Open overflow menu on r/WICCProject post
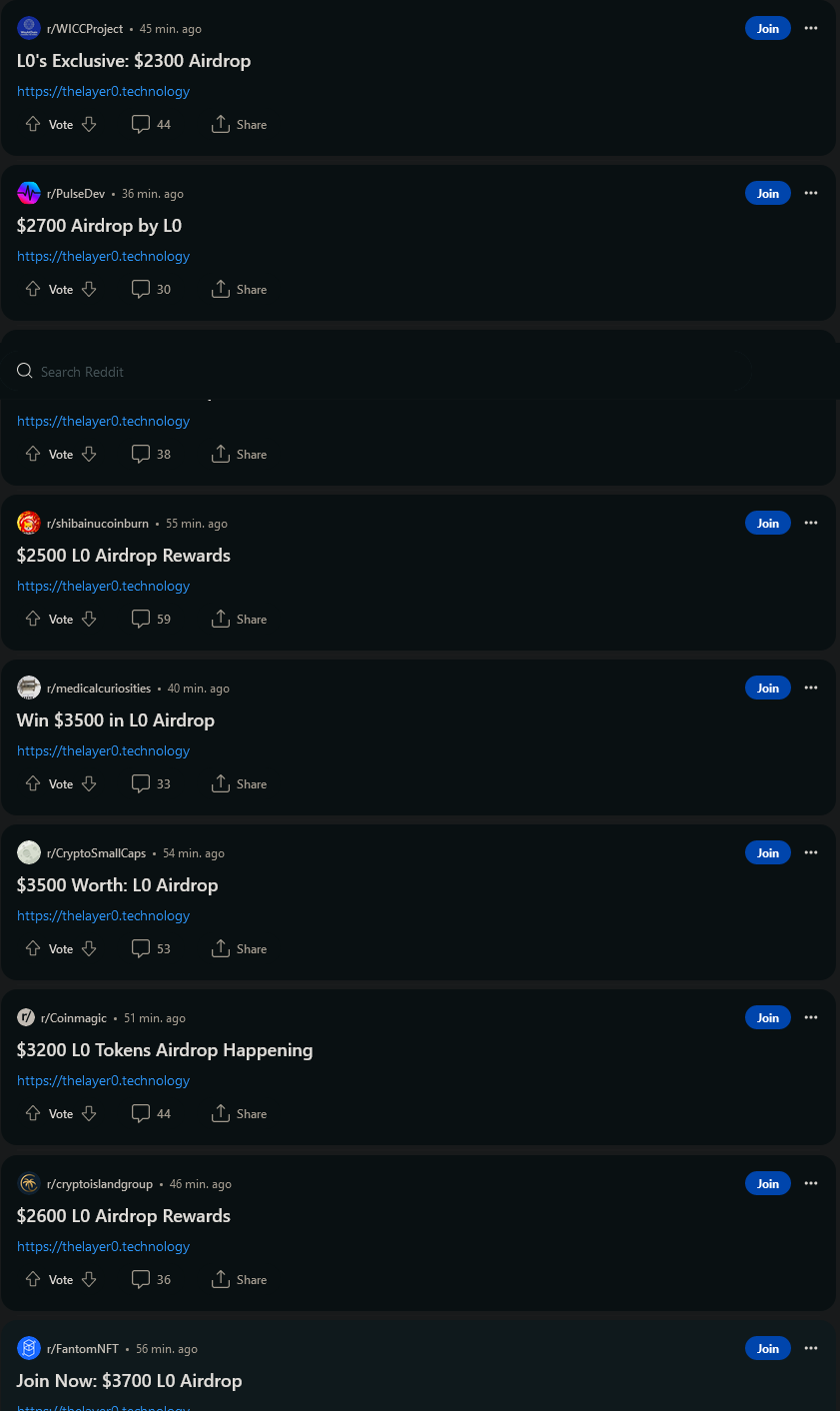 [811, 28]
